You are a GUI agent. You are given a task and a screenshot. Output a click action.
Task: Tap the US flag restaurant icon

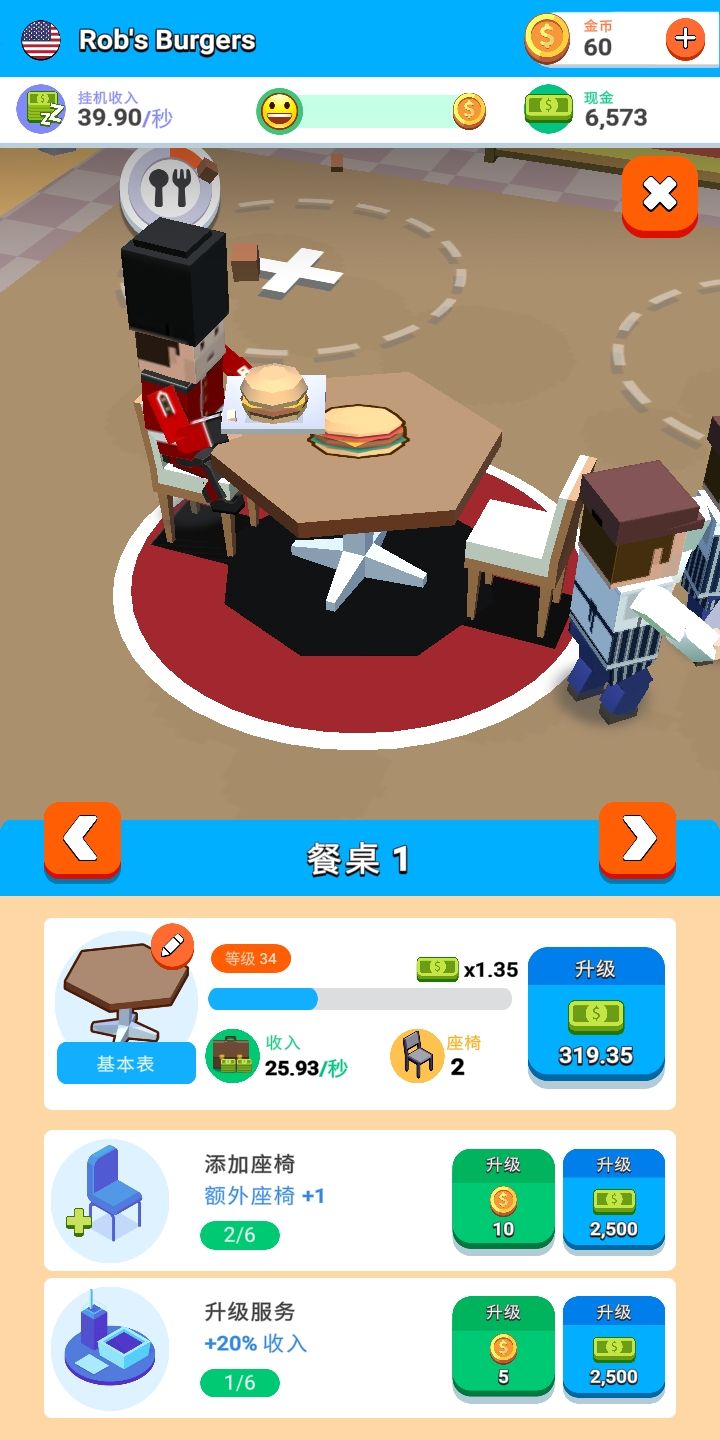[41, 40]
